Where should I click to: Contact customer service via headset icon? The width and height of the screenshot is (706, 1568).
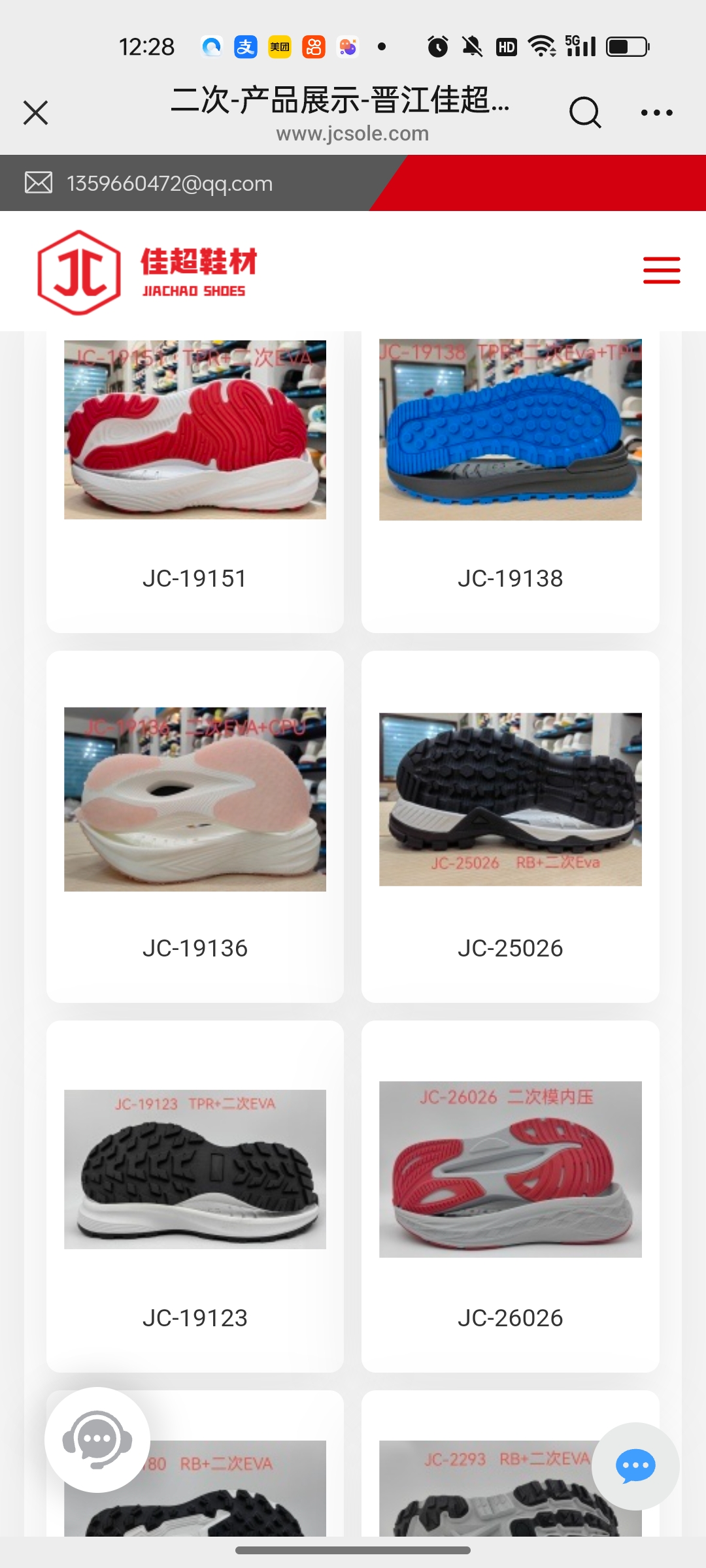coord(97,1439)
